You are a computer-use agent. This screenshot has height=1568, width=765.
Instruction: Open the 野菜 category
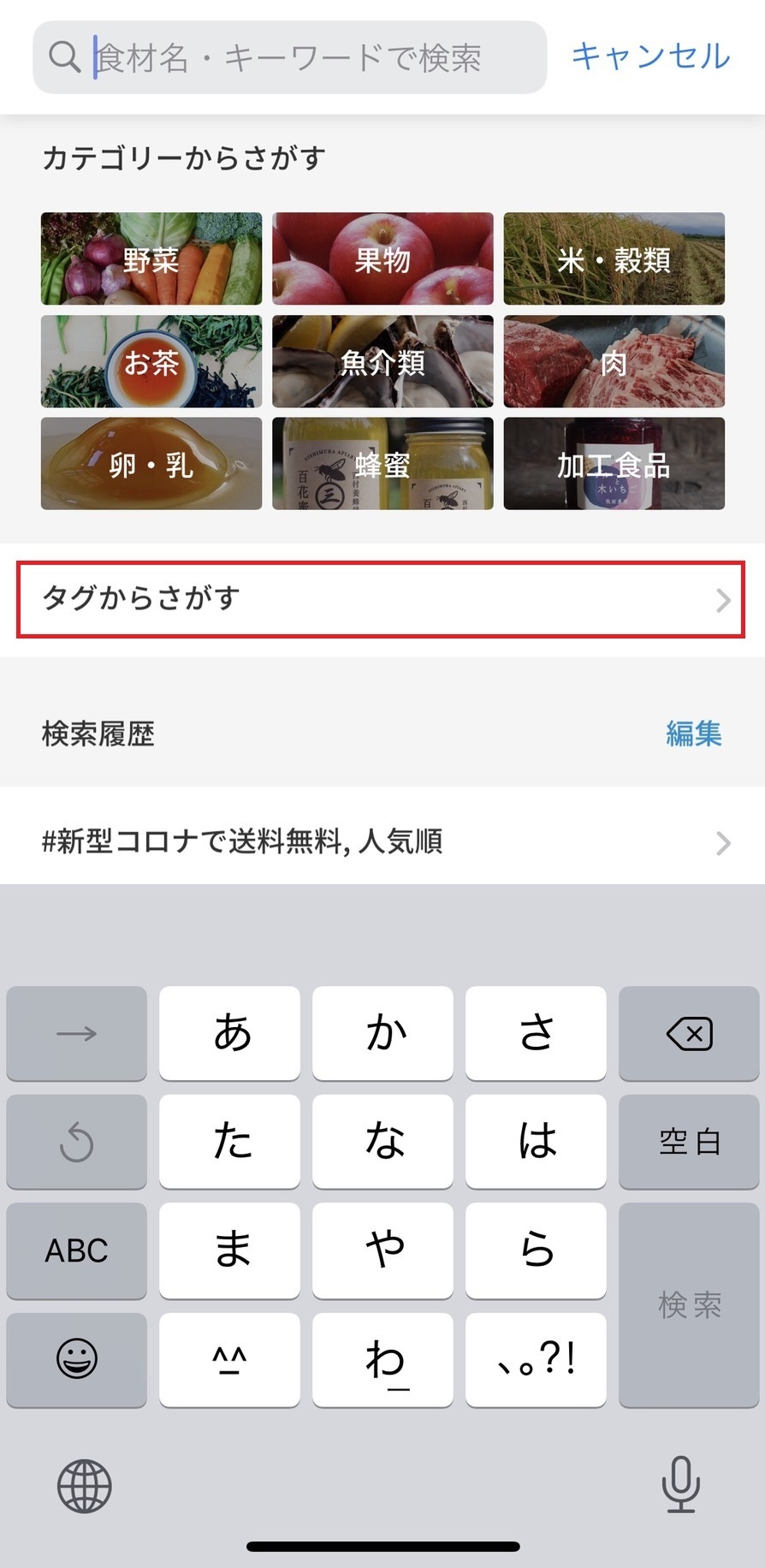pos(151,258)
